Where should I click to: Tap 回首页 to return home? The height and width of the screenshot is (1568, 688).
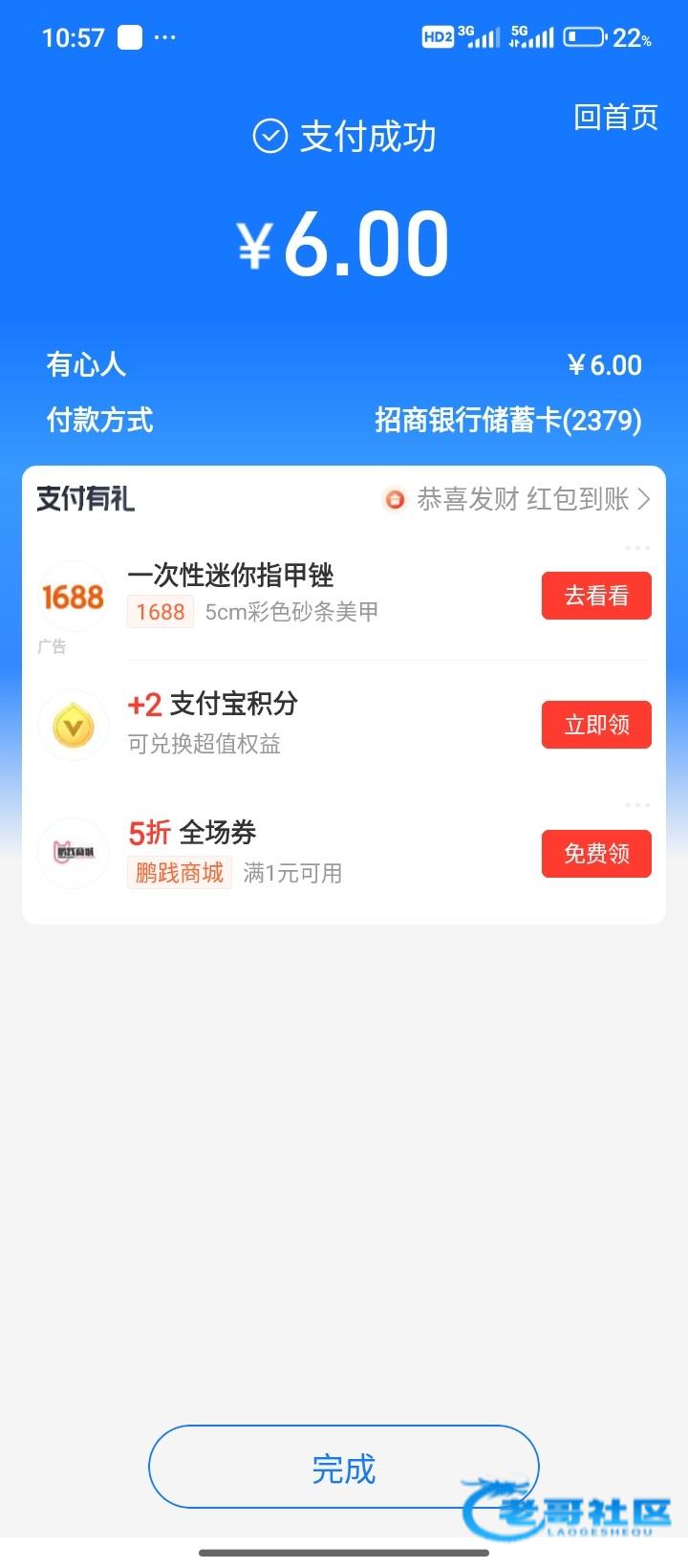click(x=615, y=118)
